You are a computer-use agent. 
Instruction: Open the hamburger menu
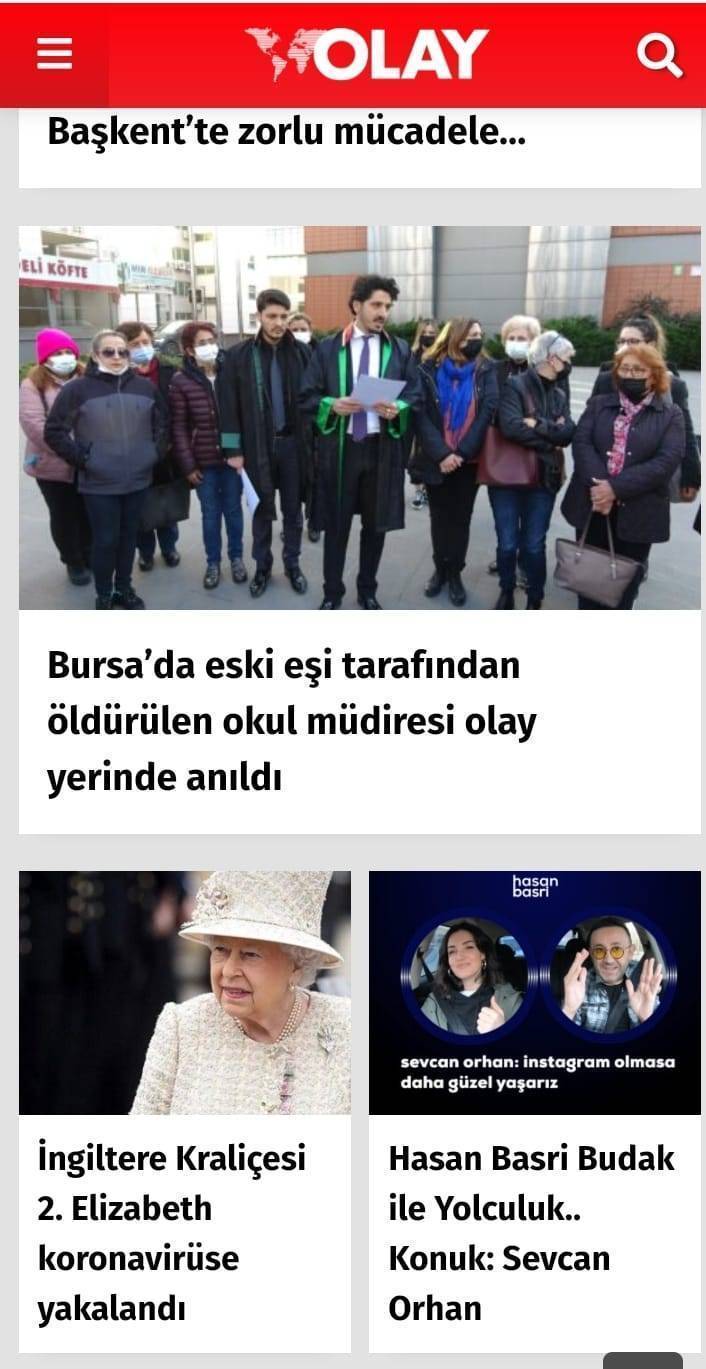(54, 55)
